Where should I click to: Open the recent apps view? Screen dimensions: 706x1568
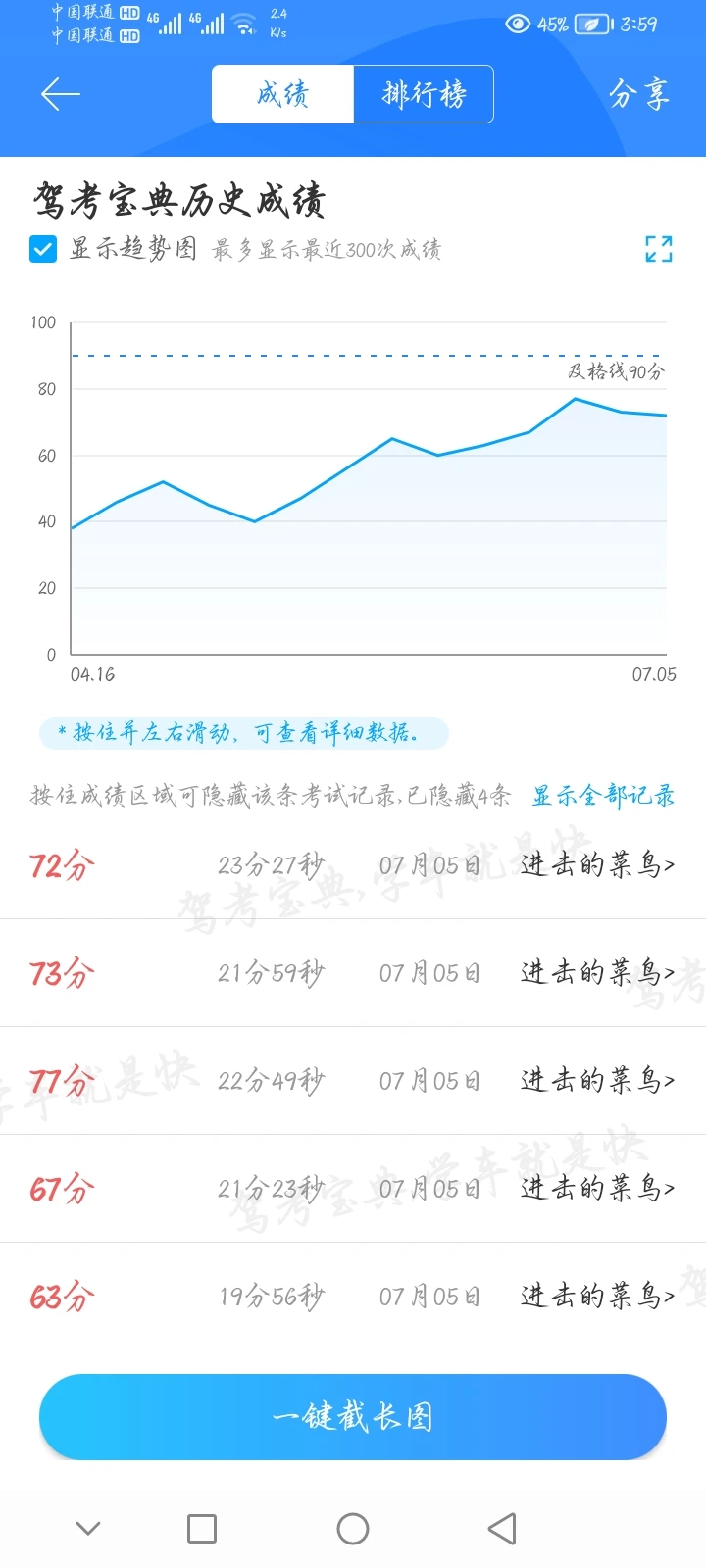click(202, 1529)
